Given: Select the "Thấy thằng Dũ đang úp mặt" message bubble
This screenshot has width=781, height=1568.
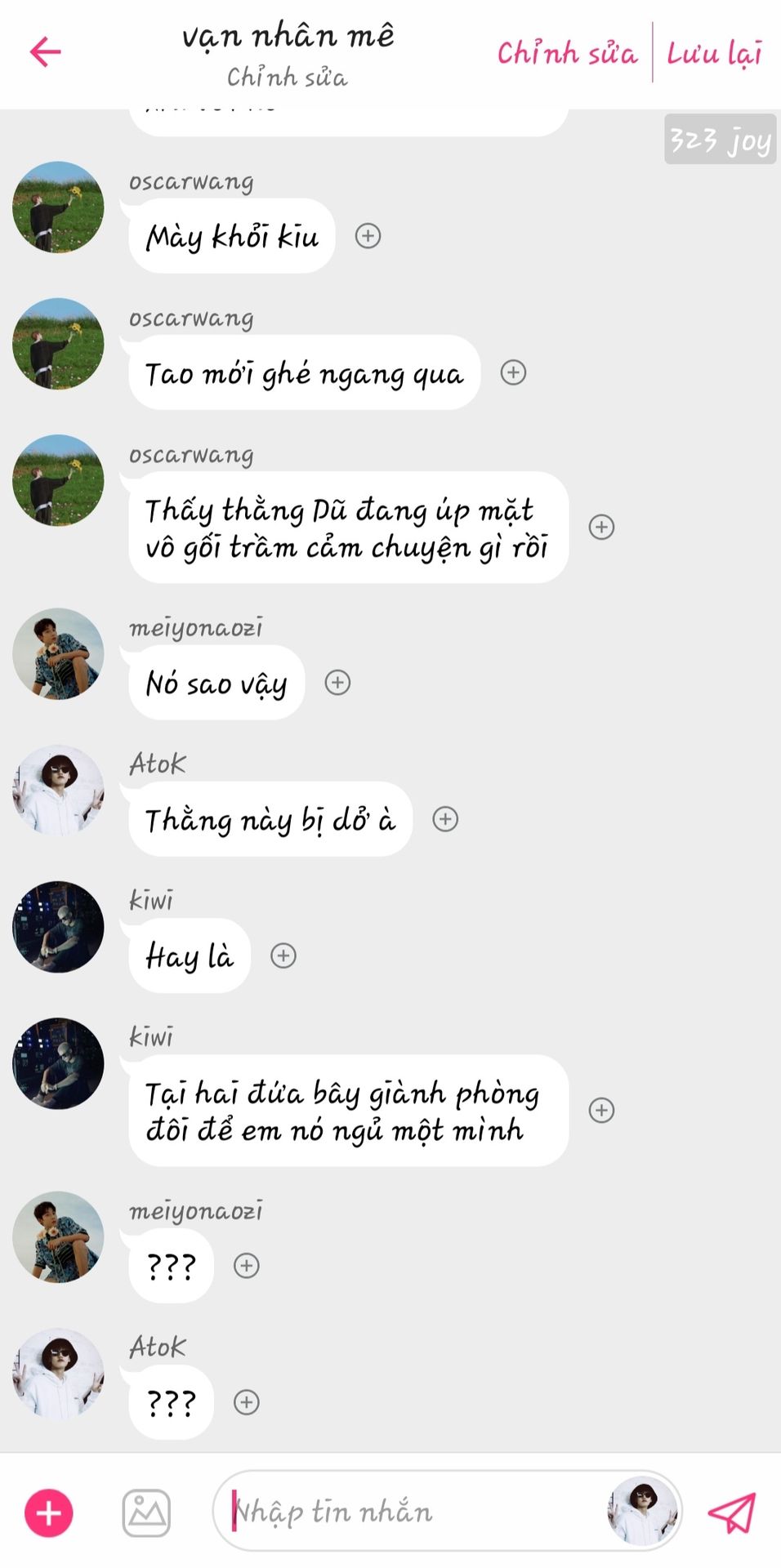Looking at the screenshot, I should [348, 528].
